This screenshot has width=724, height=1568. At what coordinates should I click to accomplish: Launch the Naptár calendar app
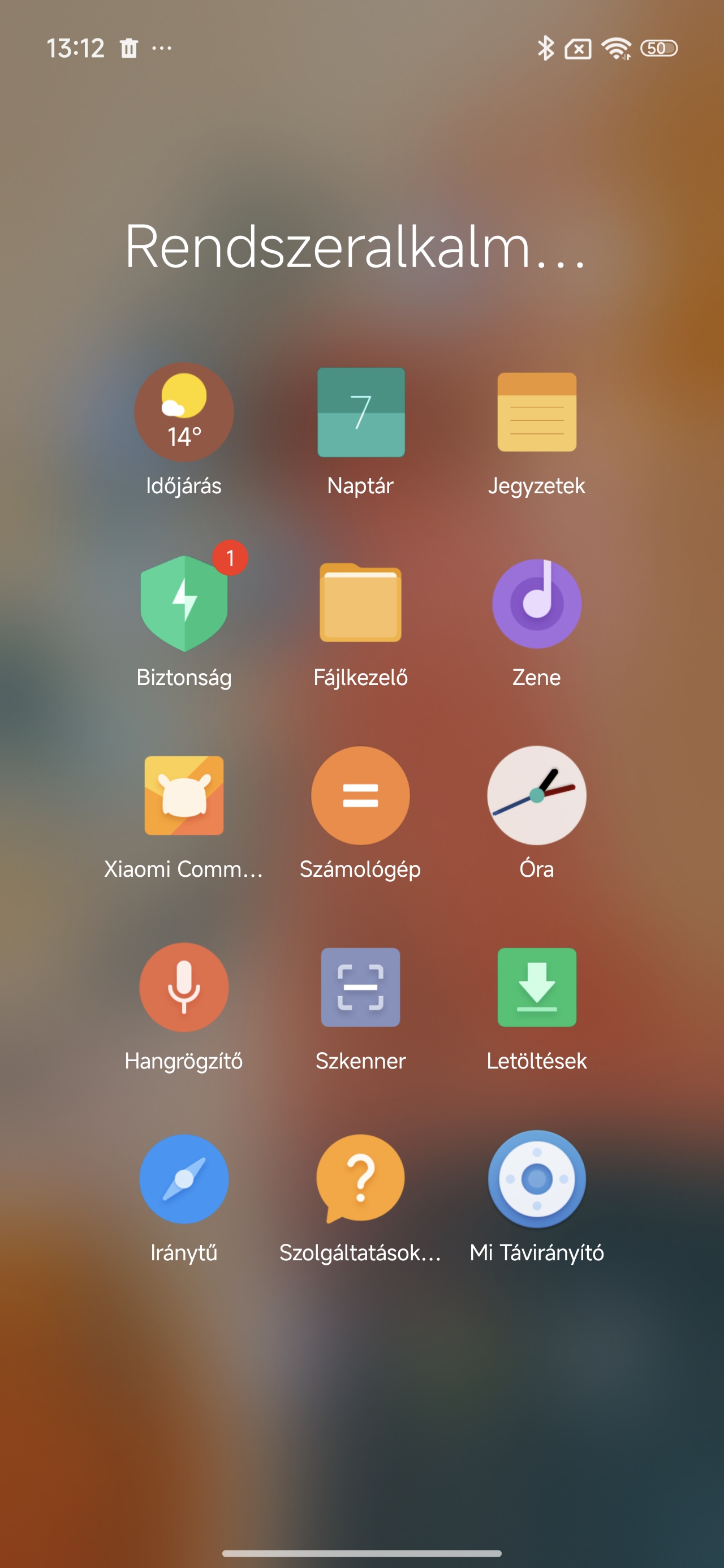pyautogui.click(x=360, y=412)
